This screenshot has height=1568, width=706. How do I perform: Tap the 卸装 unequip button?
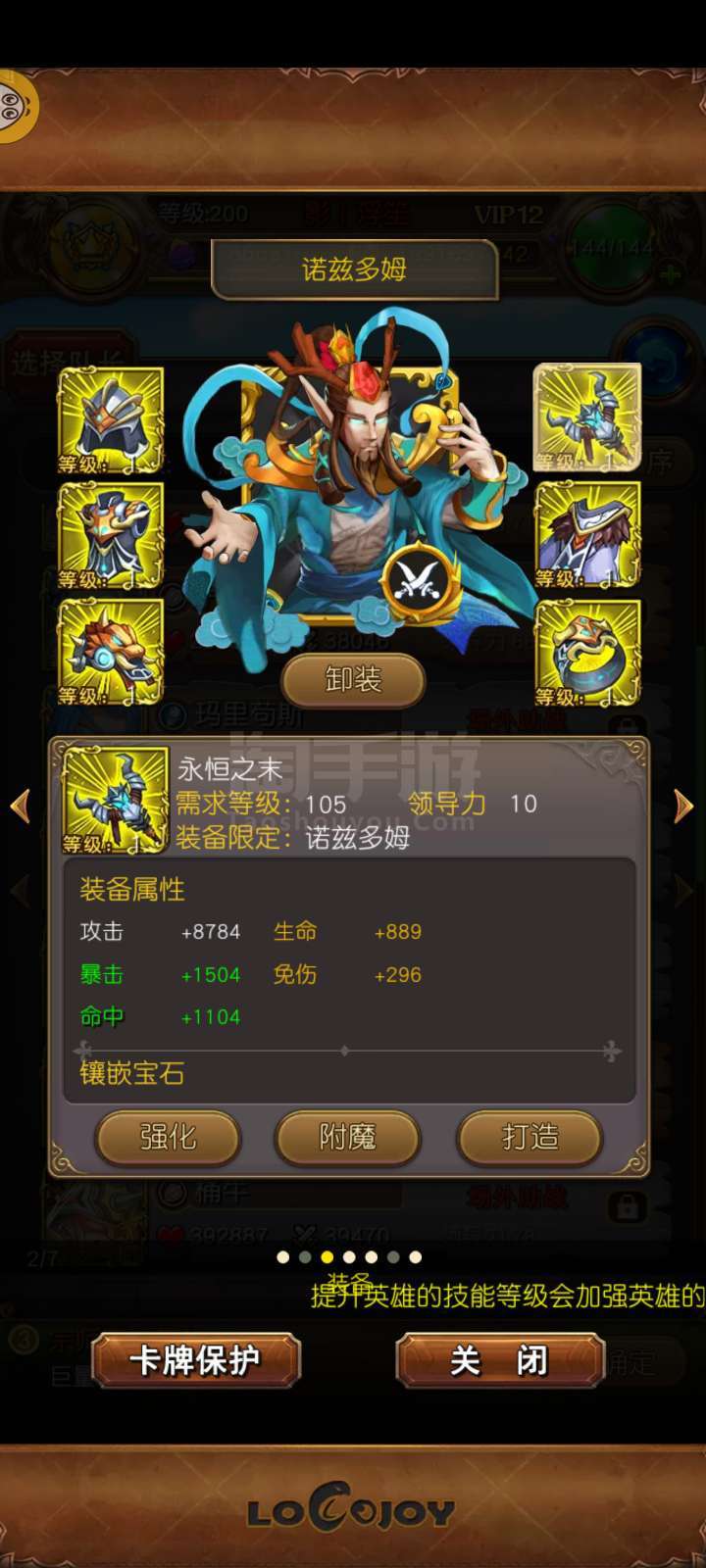click(353, 679)
